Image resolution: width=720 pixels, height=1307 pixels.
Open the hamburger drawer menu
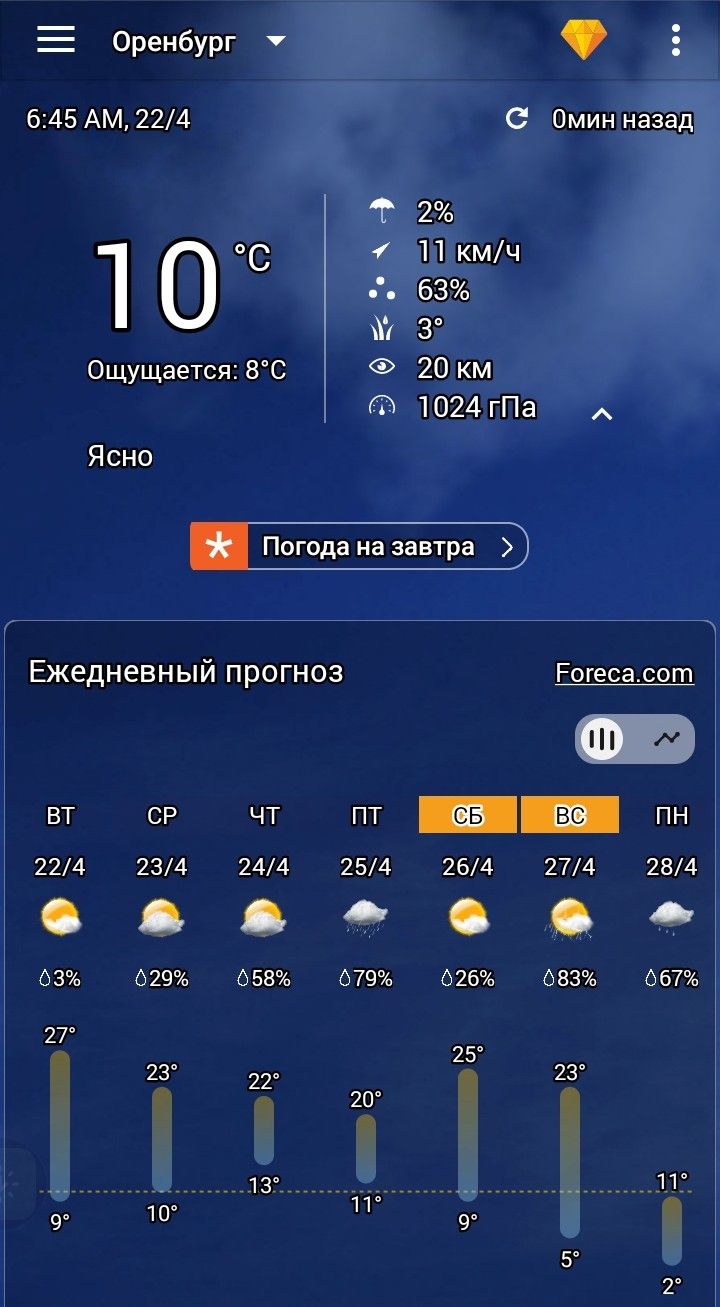56,40
